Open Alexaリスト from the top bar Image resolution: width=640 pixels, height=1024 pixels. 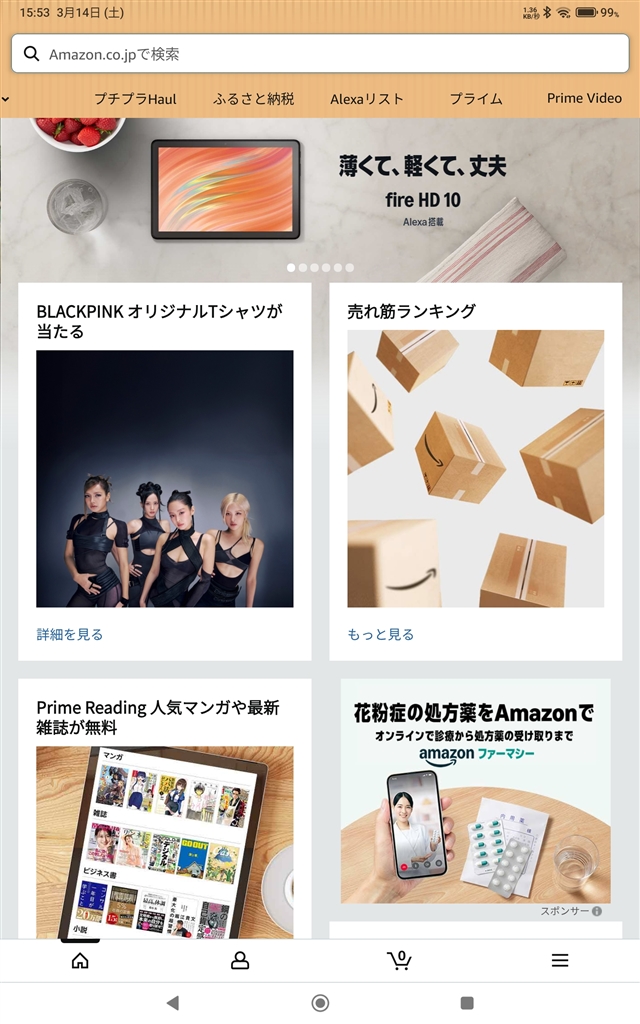point(367,99)
